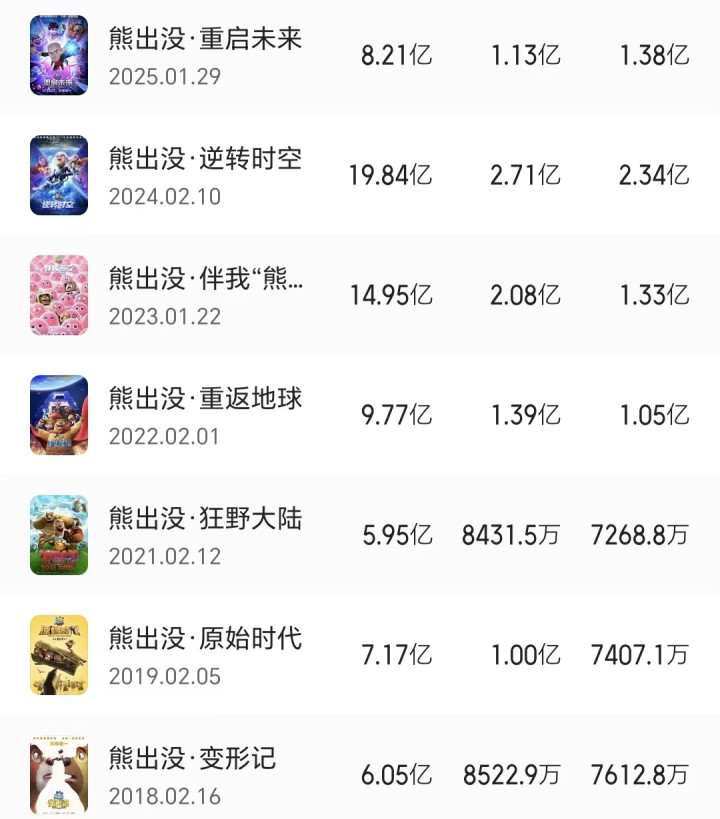Open 熊出没·重启未来 movie details
720x819 pixels.
(205, 41)
